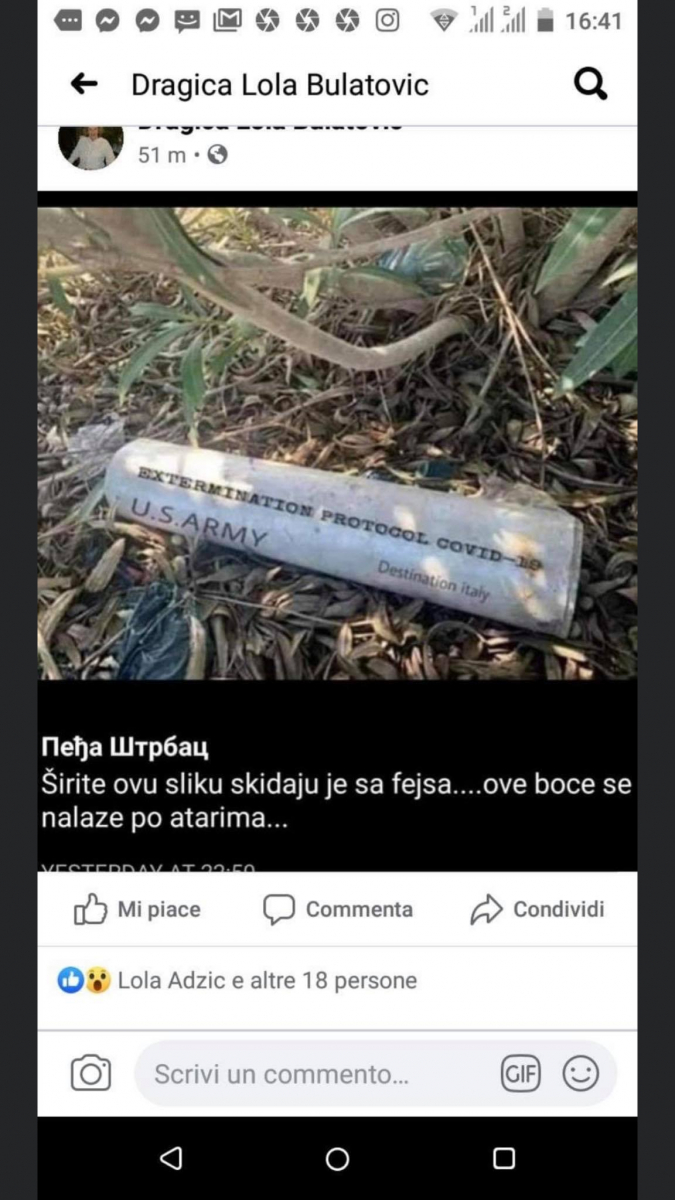Tap Commenta to comment on post
675x1200 pixels.
tap(338, 909)
